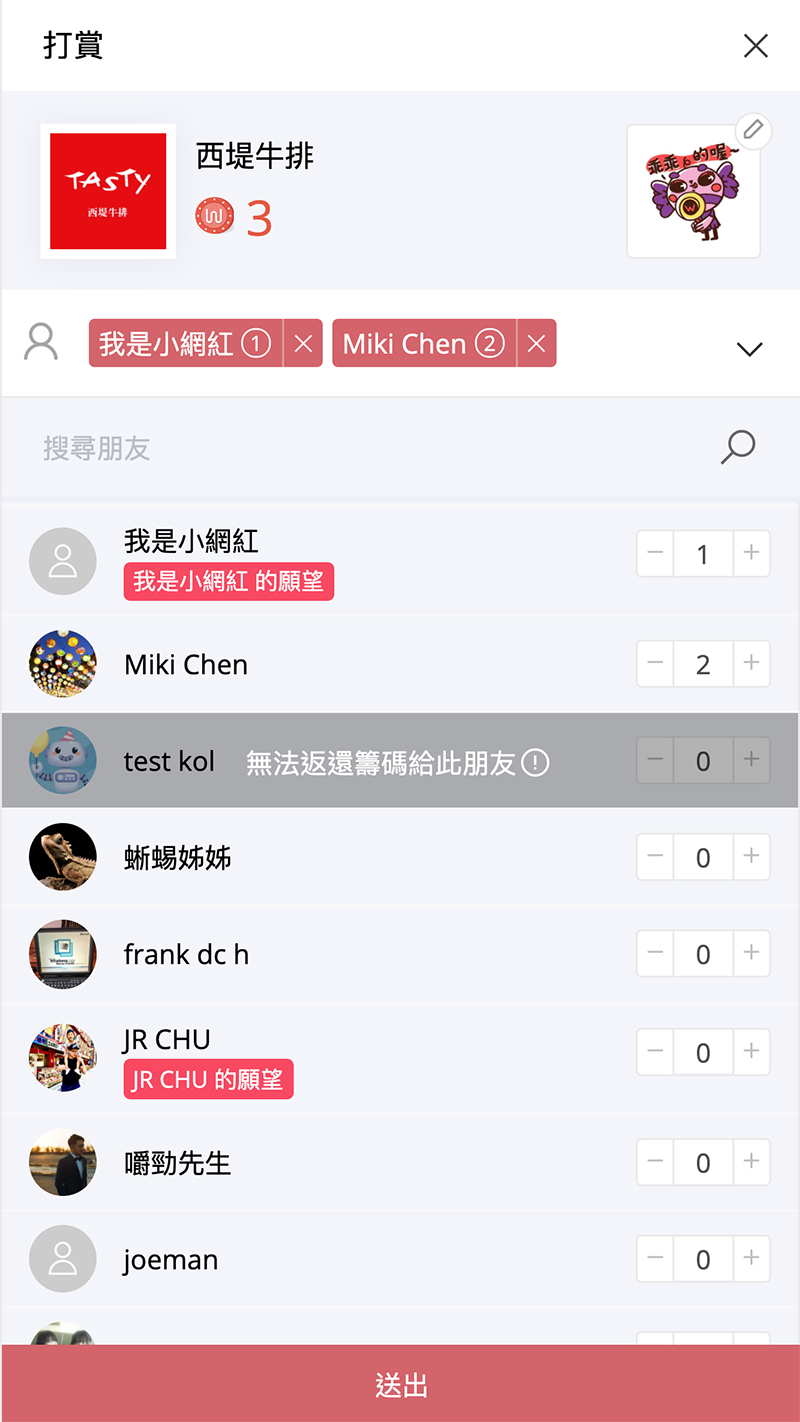Viewport: 800px width, 1422px height.
Task: Increase chips for 蜥蜴姊姊
Action: [751, 857]
